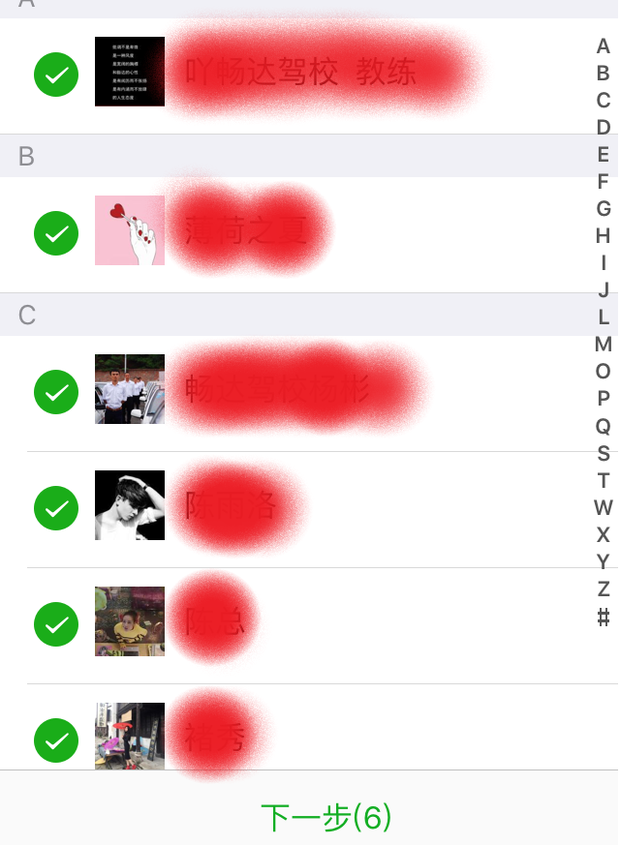Jump to letter T in index
Screen dimensions: 620x845
tap(603, 481)
